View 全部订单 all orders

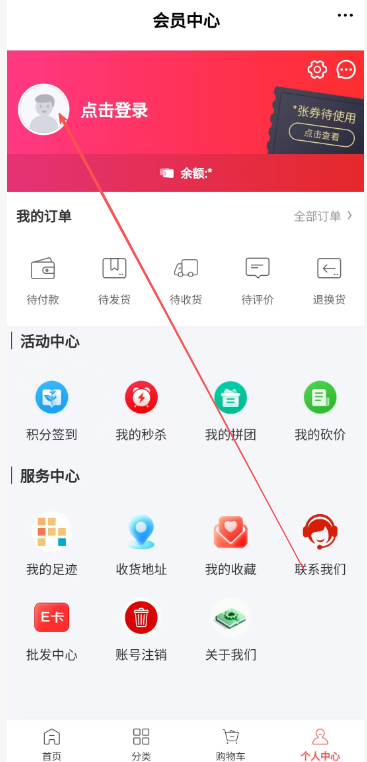(323, 216)
